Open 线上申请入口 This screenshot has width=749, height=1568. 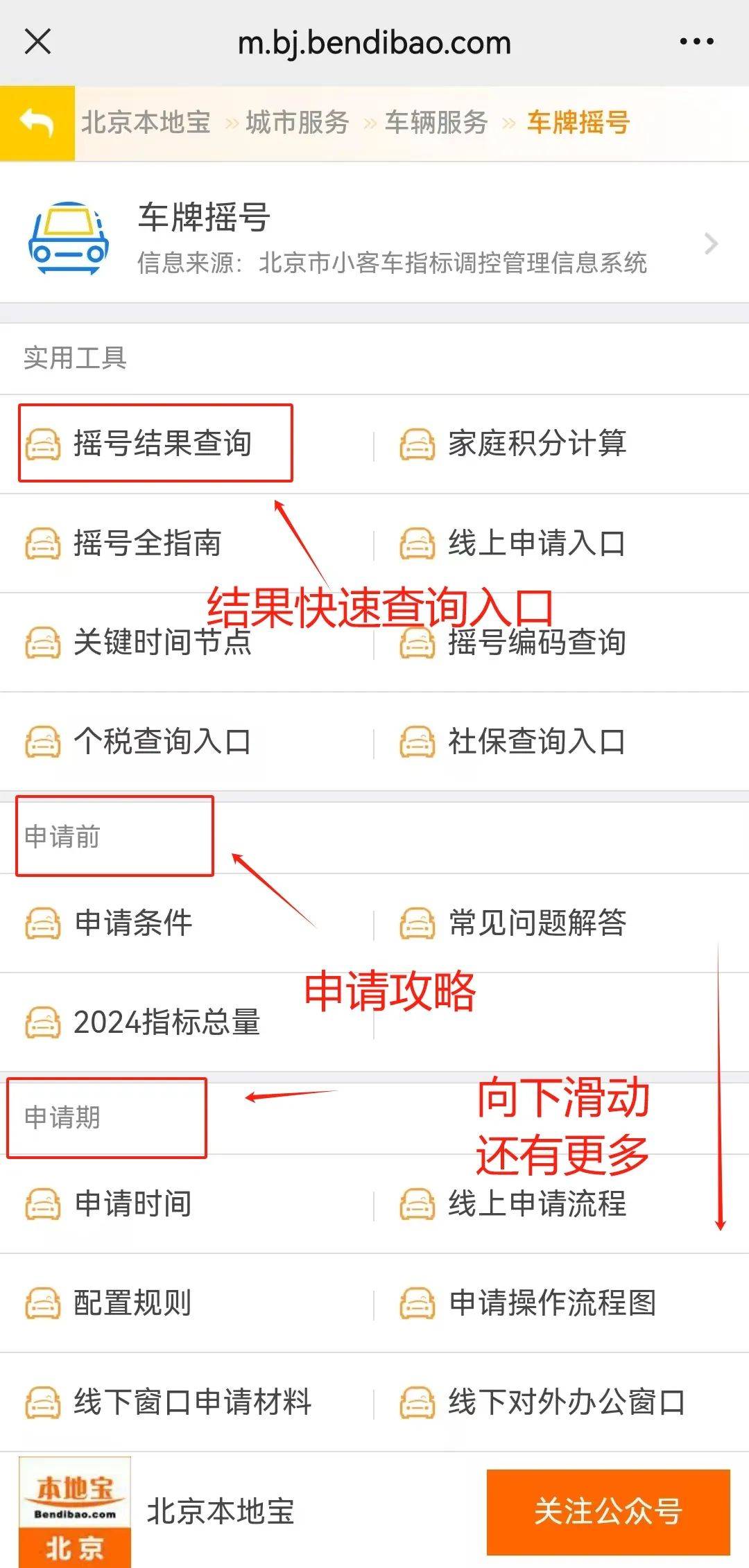coord(537,543)
